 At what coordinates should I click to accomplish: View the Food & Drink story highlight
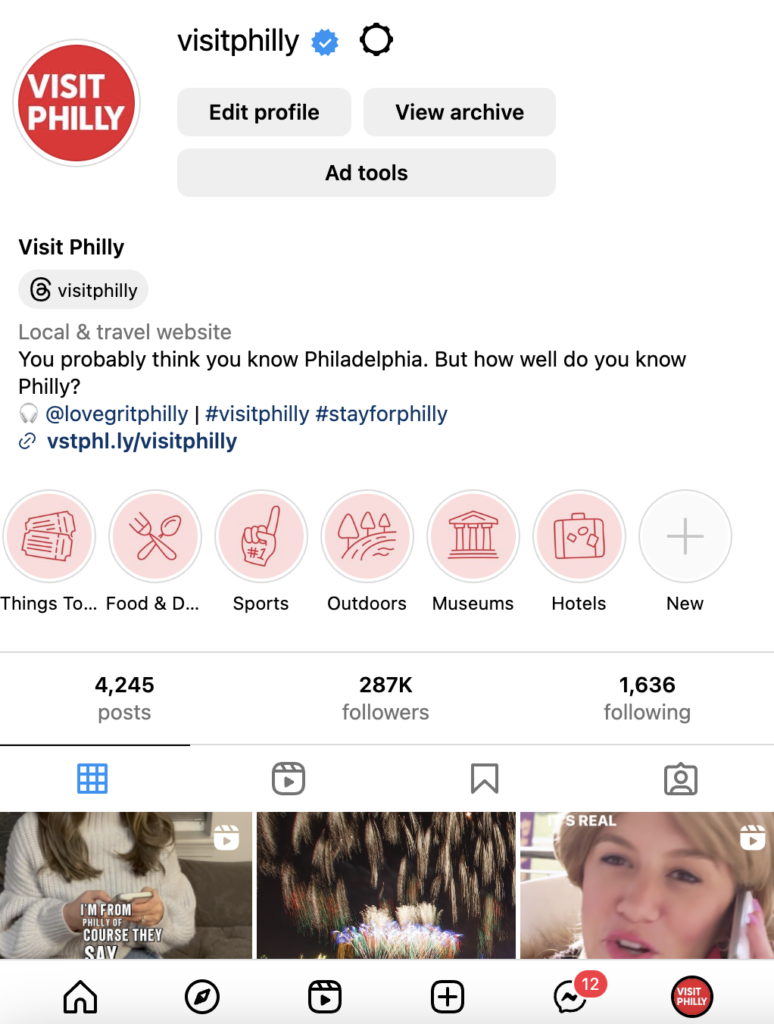pos(155,537)
